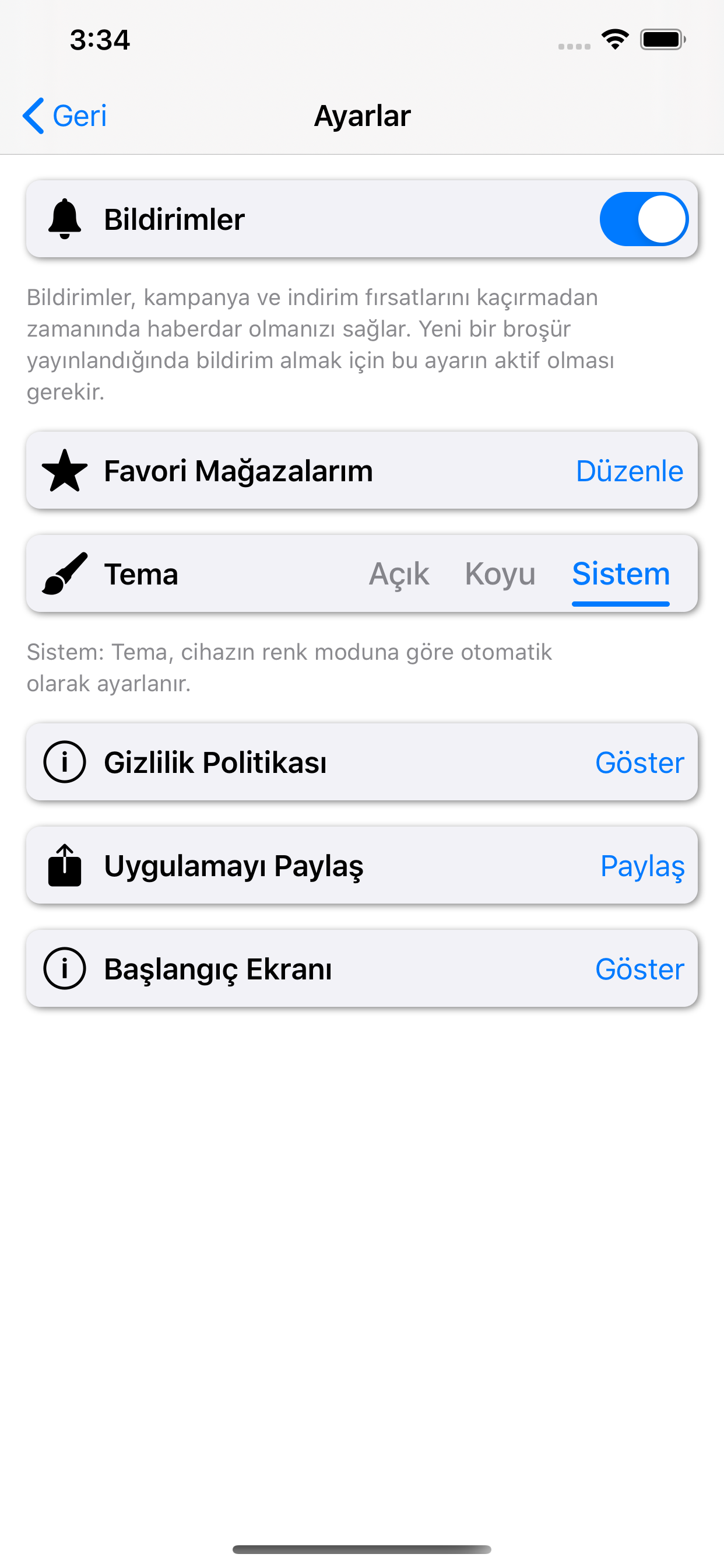Disable the Bildirimler toggle
The height and width of the screenshot is (1568, 724).
(x=644, y=219)
